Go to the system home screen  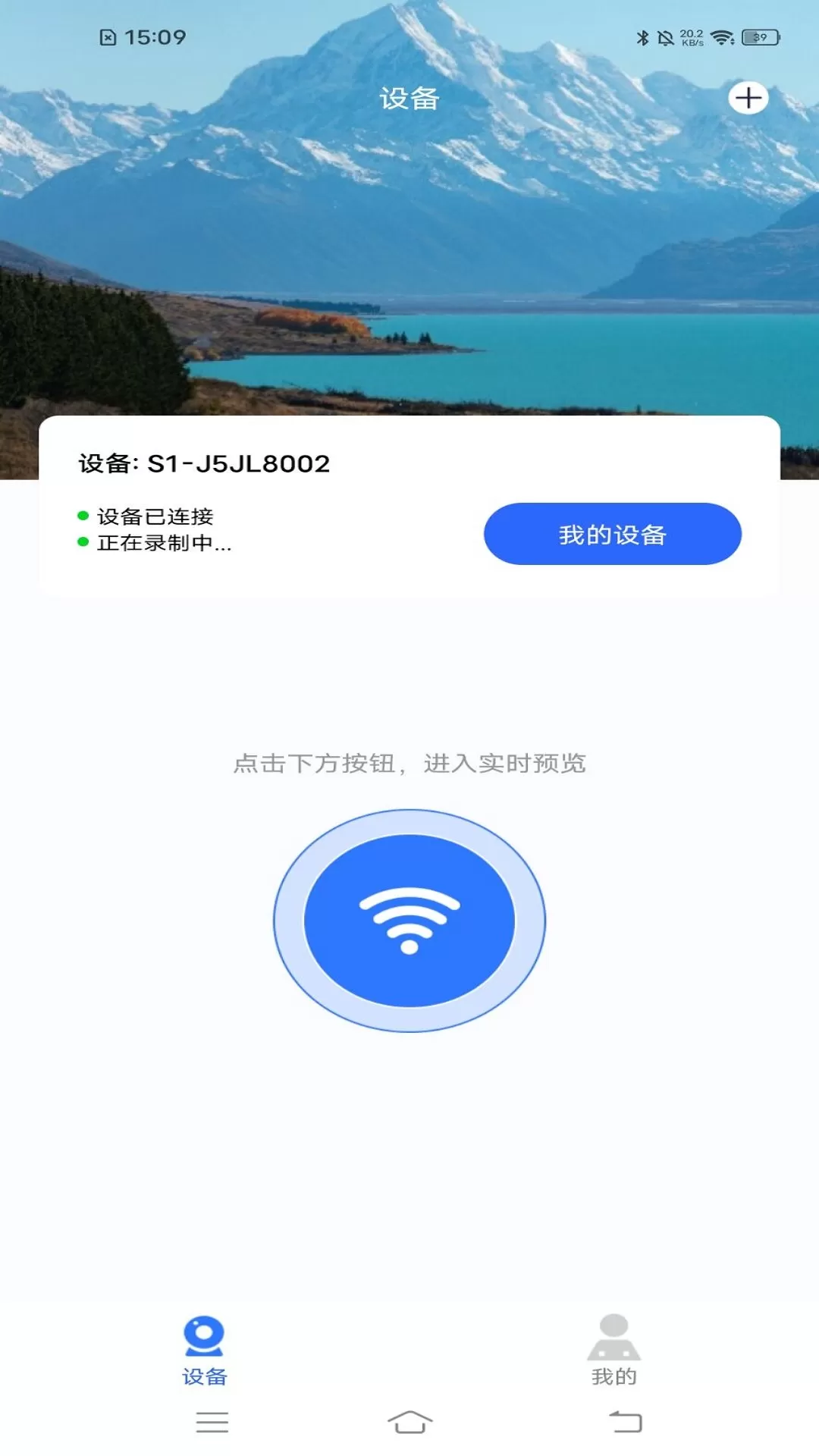[409, 1422]
